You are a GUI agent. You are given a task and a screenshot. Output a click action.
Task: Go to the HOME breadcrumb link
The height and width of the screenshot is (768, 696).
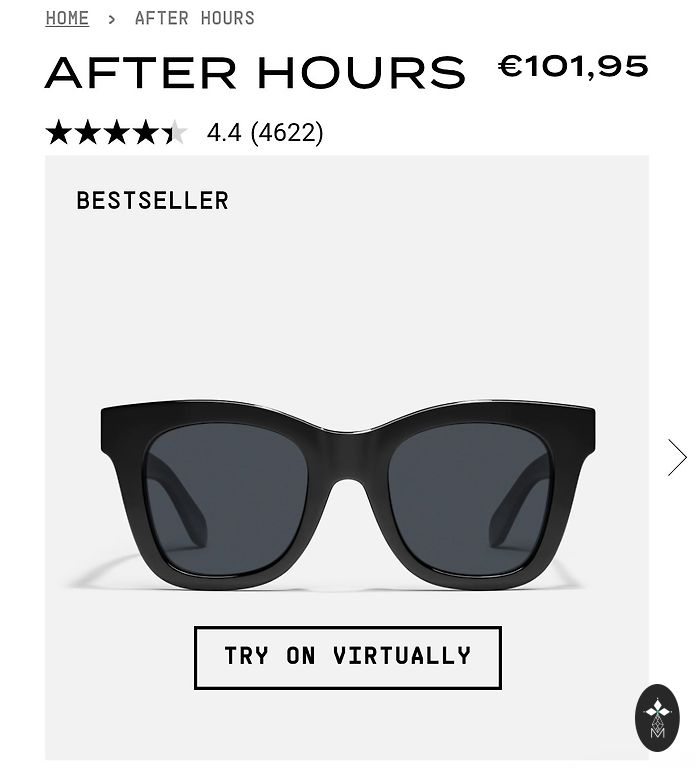[67, 18]
